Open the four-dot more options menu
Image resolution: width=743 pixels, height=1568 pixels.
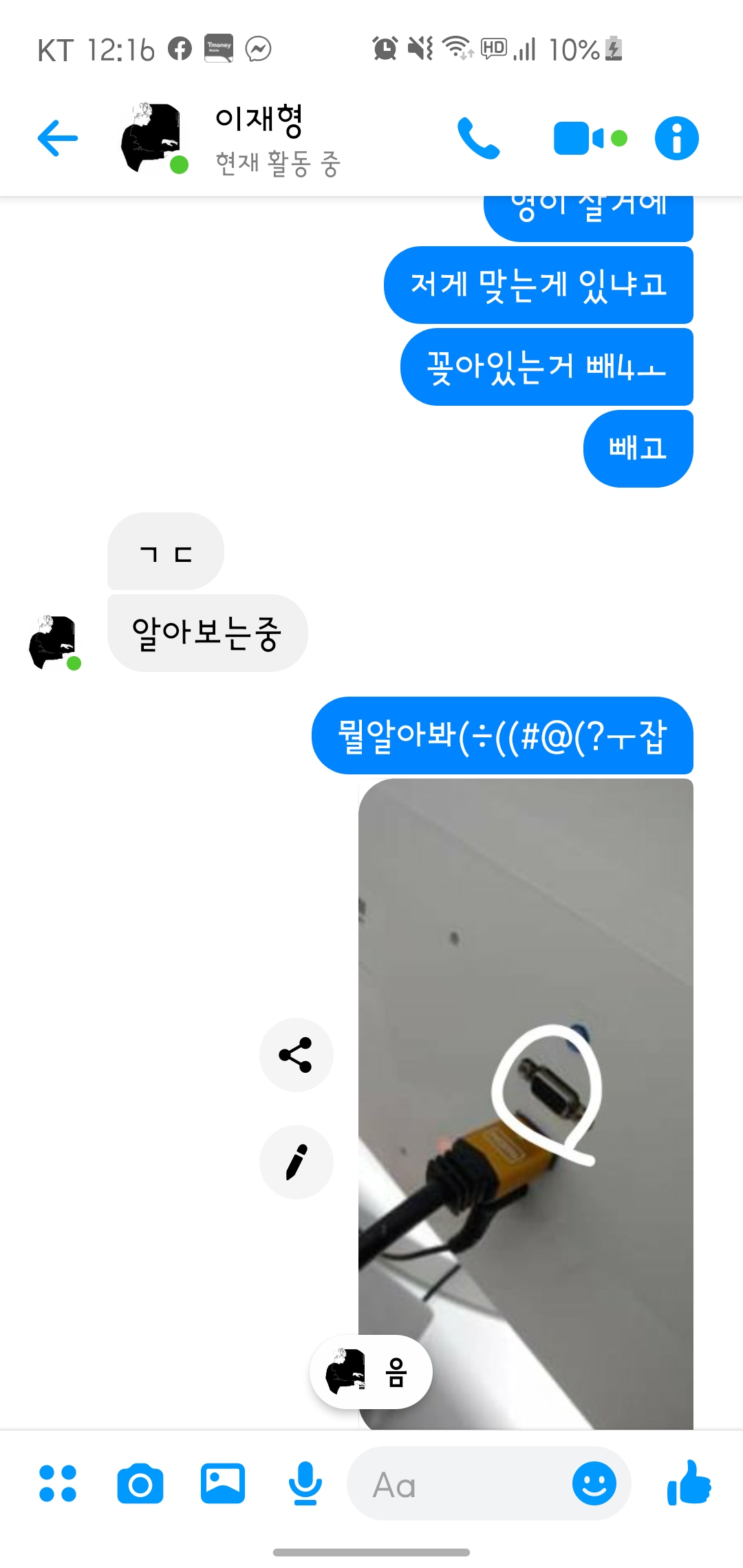[x=58, y=1483]
